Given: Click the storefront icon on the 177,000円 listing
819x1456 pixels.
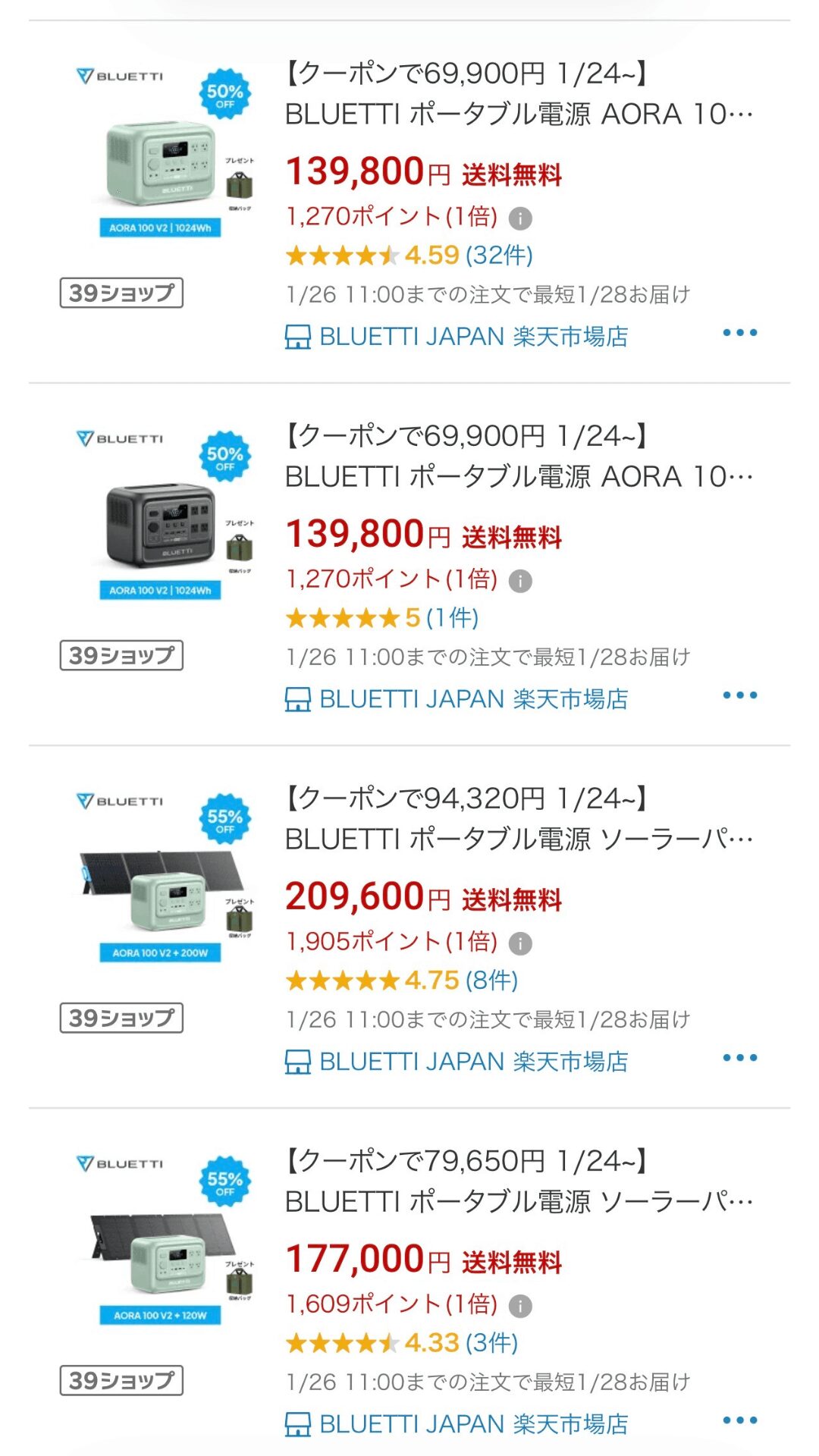Looking at the screenshot, I should point(297,1423).
